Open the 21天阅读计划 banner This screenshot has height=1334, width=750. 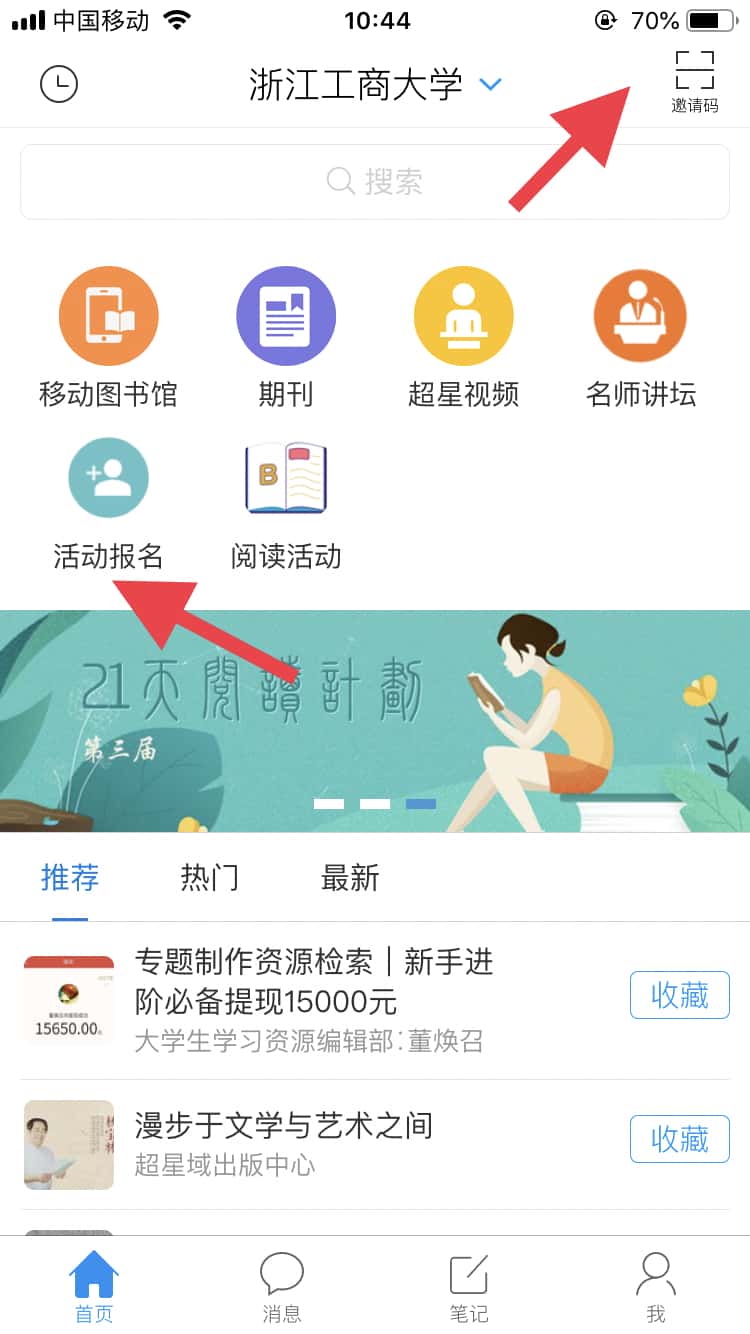(375, 720)
